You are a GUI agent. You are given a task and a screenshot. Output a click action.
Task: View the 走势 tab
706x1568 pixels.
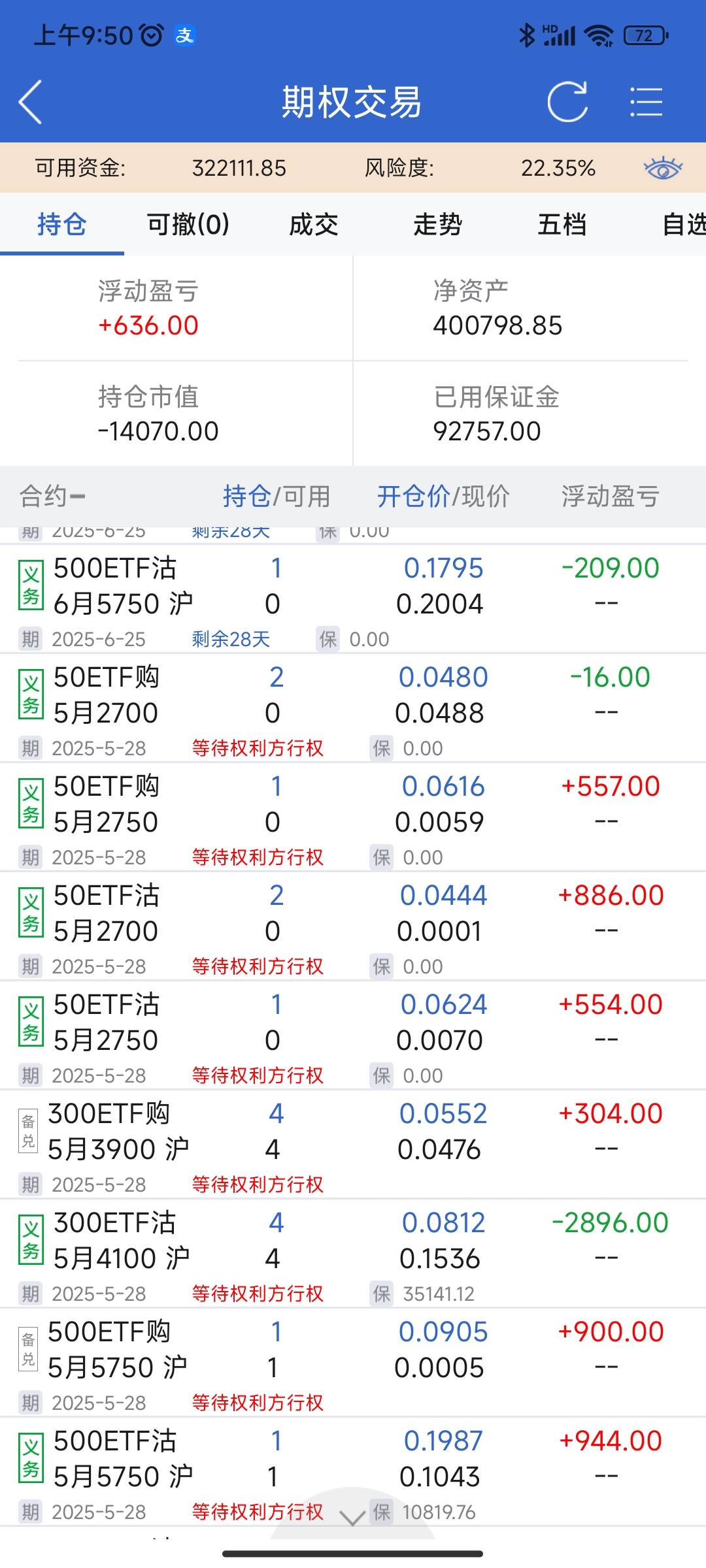tap(437, 225)
